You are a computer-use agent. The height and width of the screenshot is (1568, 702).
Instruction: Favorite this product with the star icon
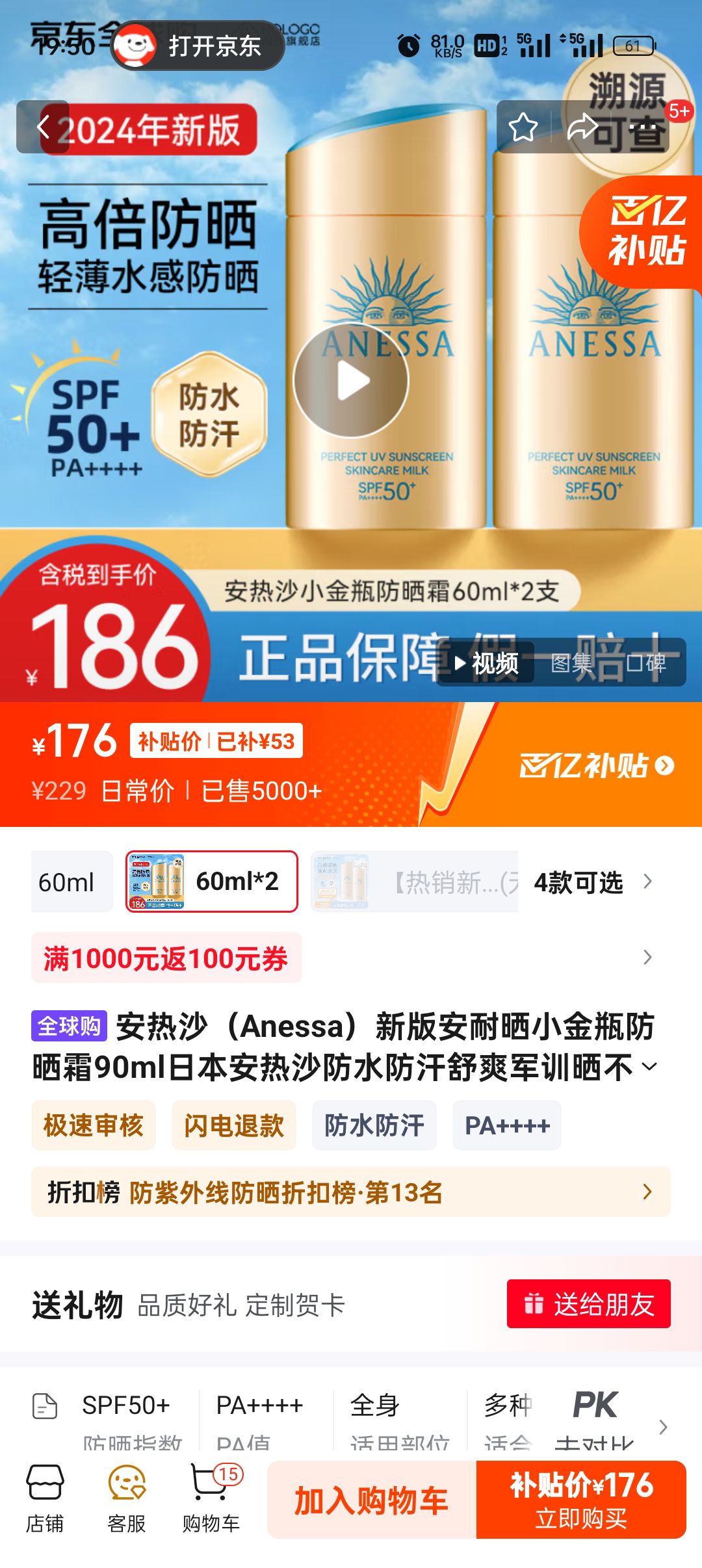coord(524,127)
